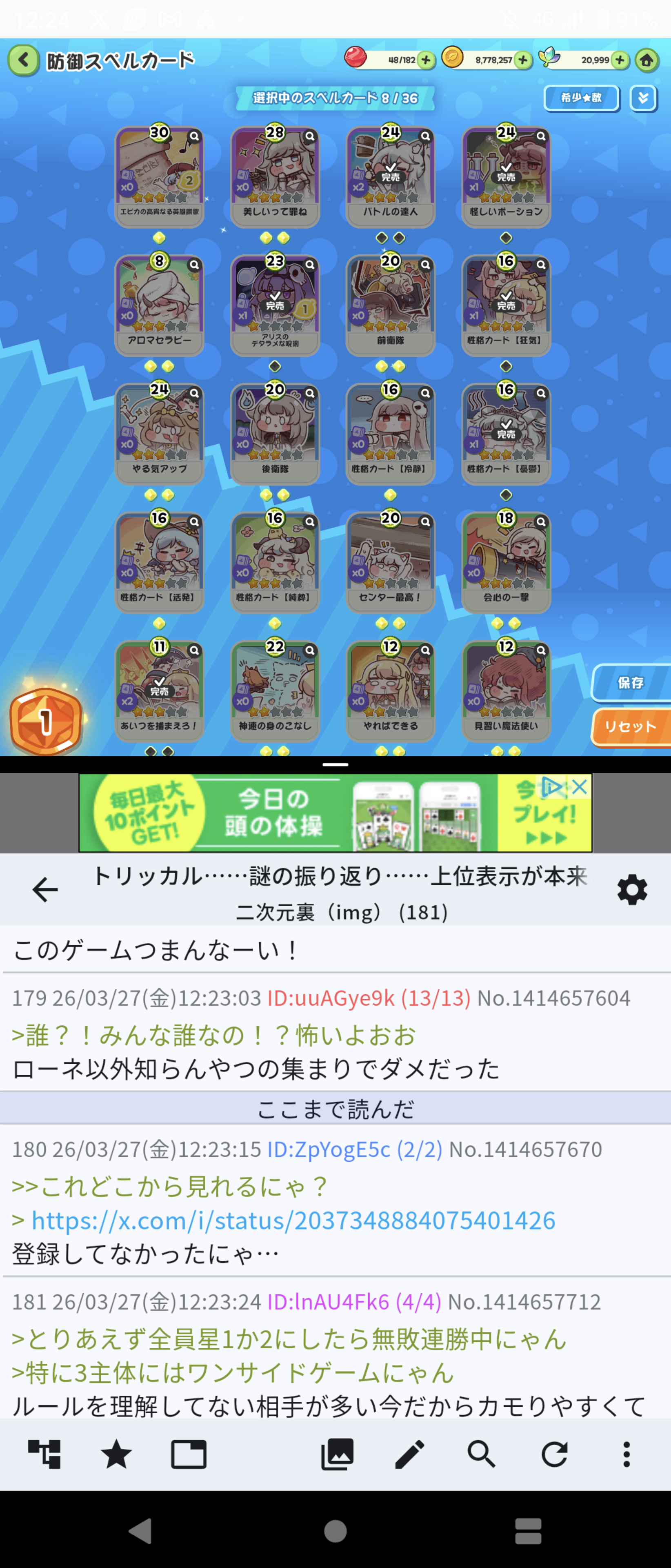671x1568 pixels.
Task: Close the banner advertisement
Action: pos(580,786)
